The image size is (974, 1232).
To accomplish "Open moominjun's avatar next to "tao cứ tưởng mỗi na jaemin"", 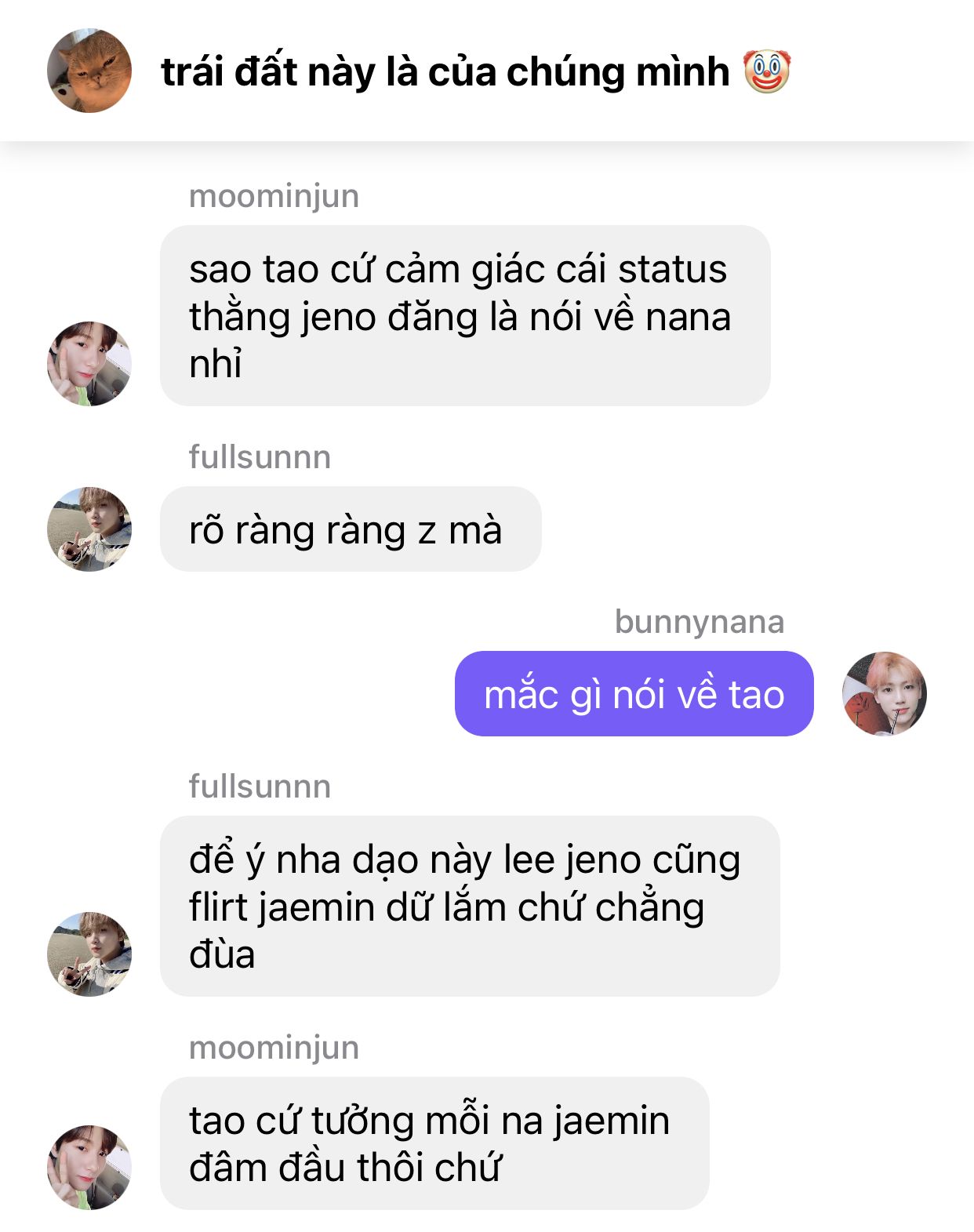I will [89, 1168].
